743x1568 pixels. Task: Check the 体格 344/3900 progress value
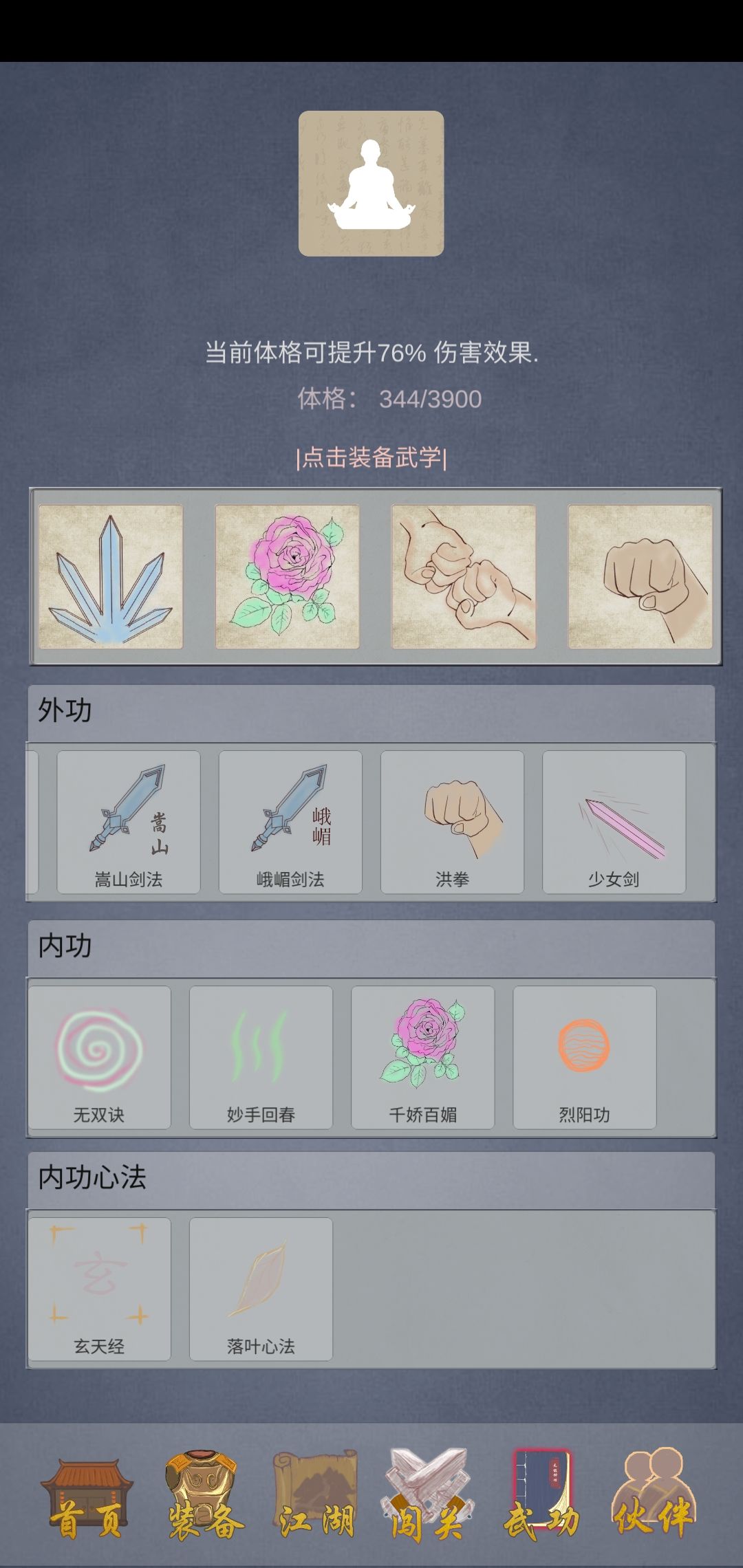coord(390,396)
